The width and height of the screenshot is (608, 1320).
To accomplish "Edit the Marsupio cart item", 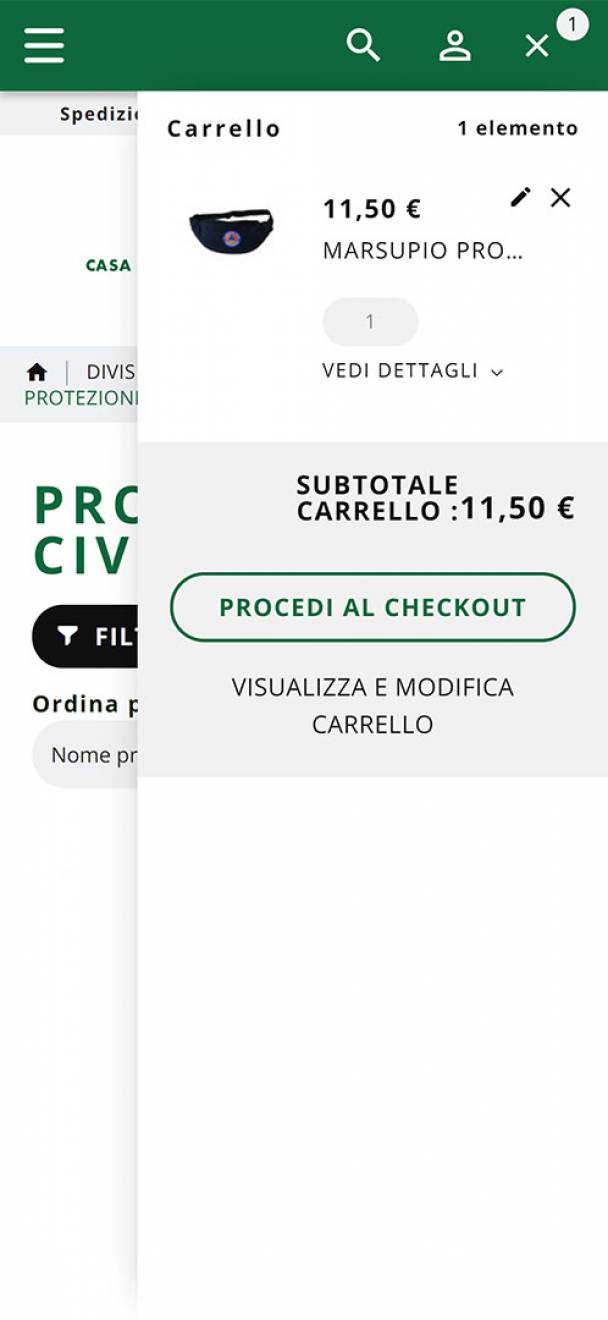I will [x=520, y=197].
